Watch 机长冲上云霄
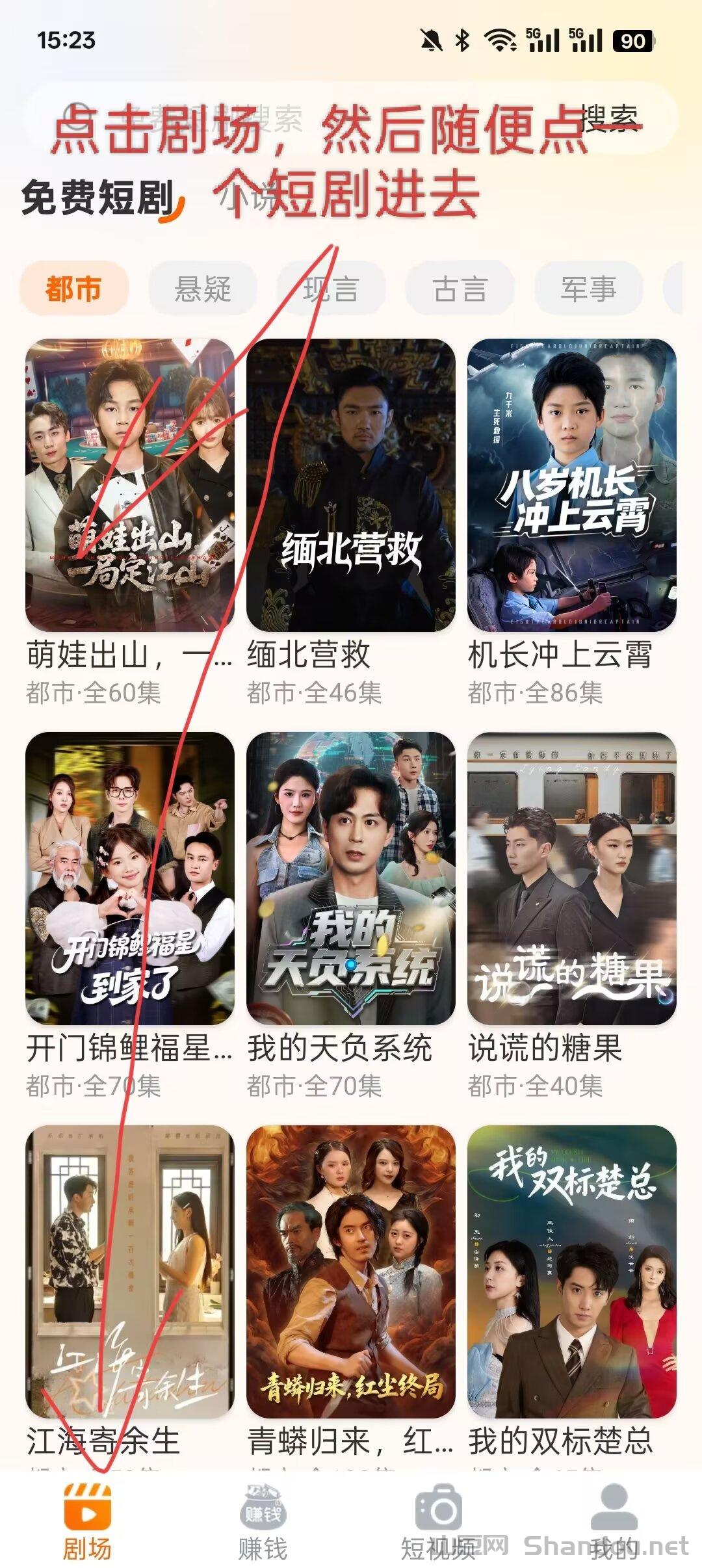 click(x=572, y=486)
